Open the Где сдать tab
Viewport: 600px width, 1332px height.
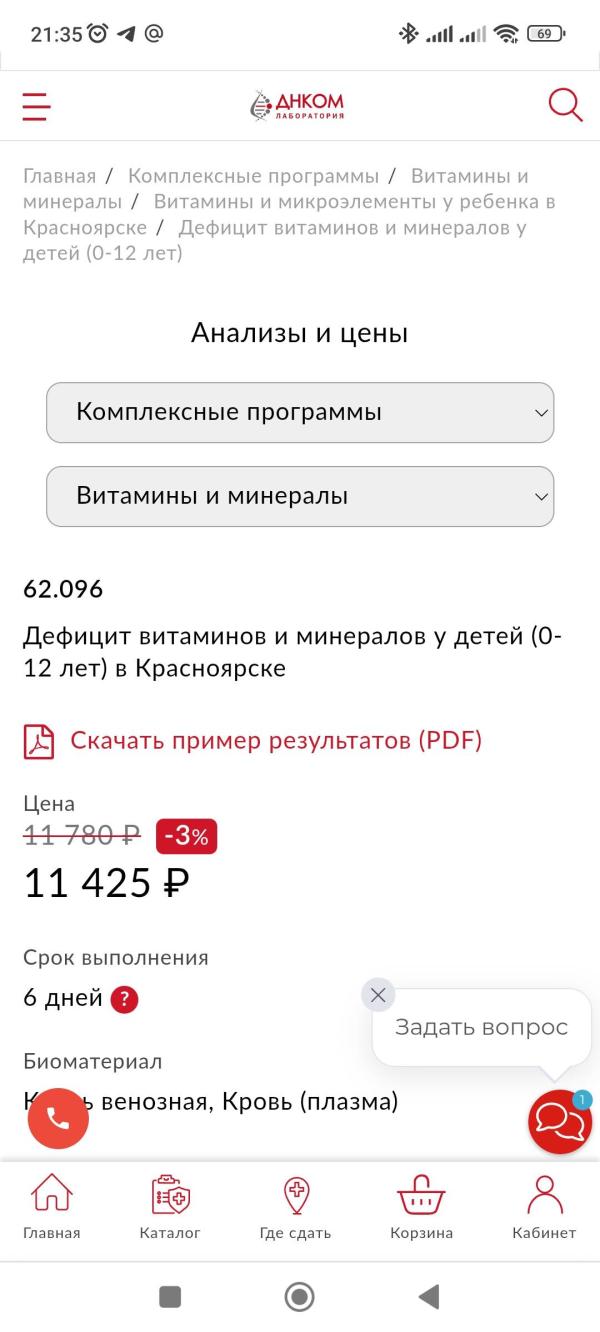point(295,1208)
